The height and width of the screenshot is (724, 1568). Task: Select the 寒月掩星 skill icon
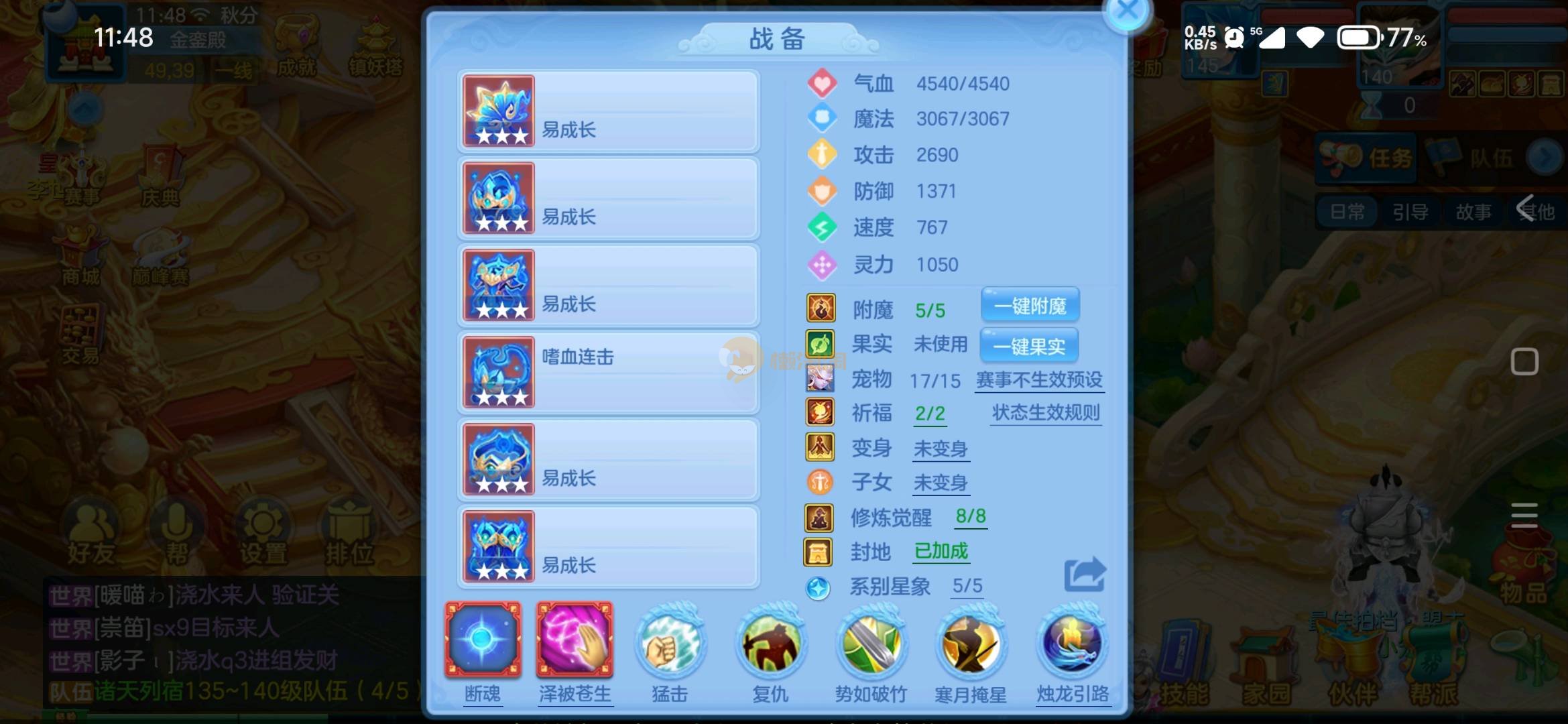point(970,644)
